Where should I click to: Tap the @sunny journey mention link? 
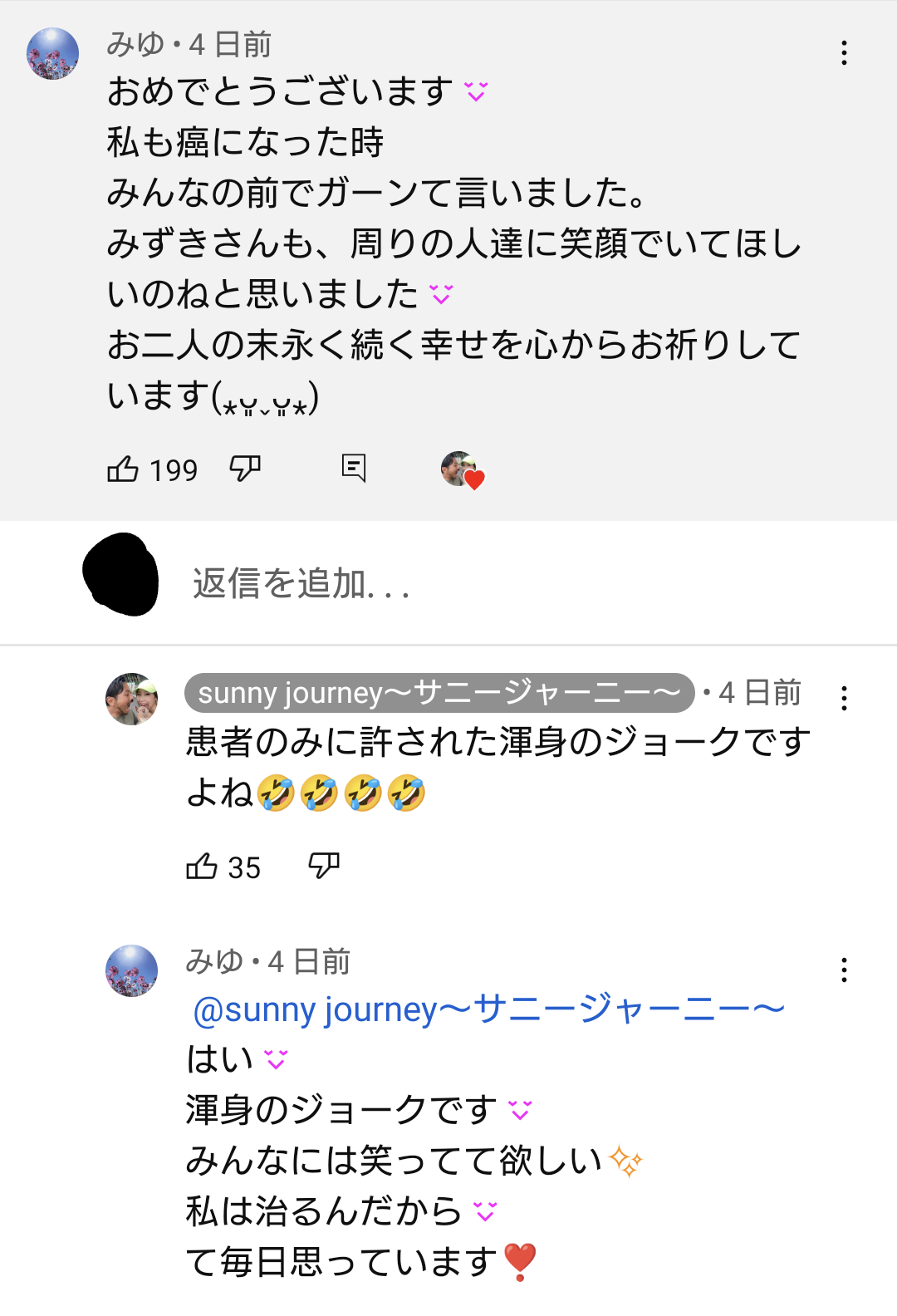488,1009
